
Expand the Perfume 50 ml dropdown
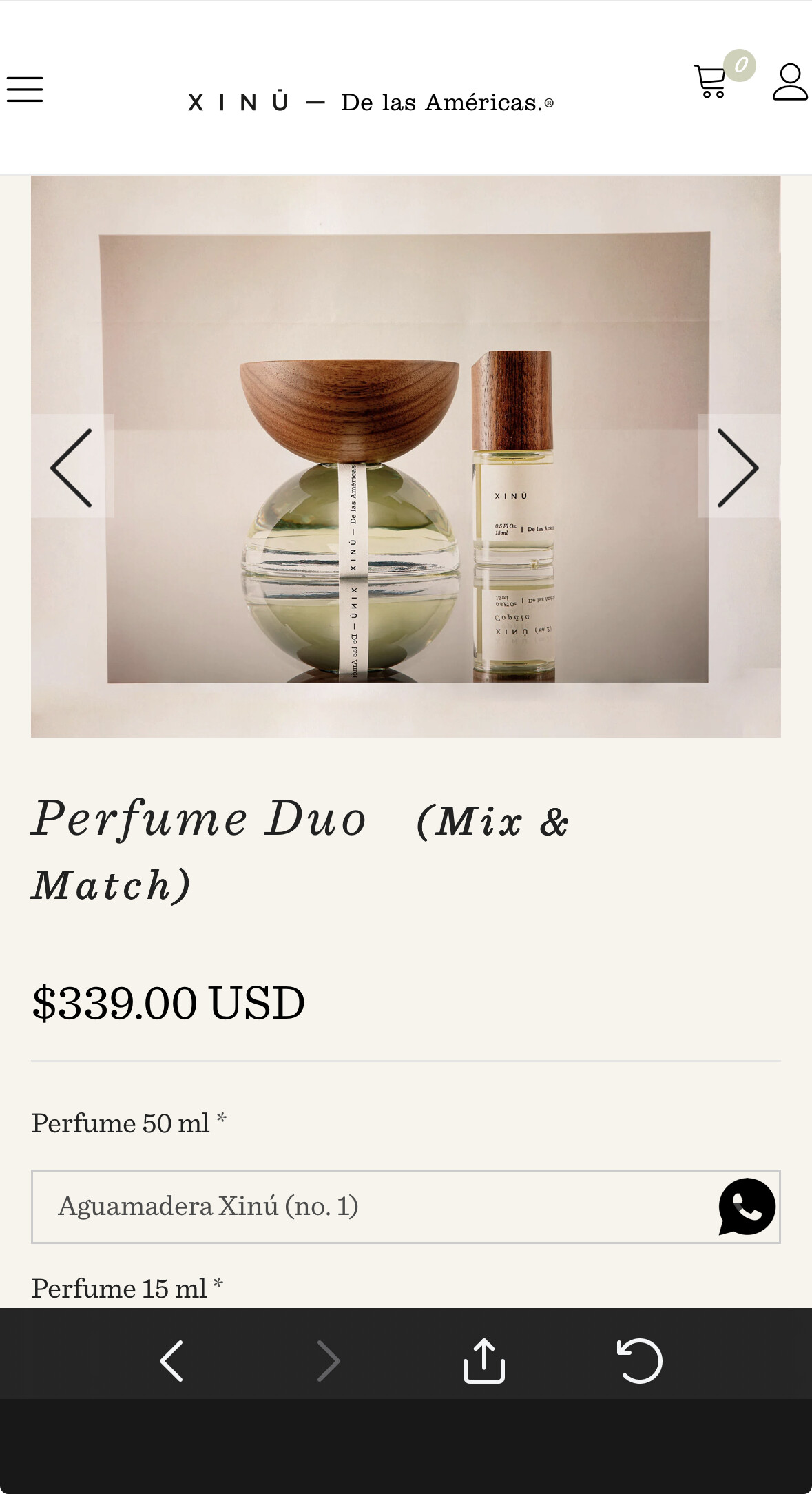[x=372, y=1206]
